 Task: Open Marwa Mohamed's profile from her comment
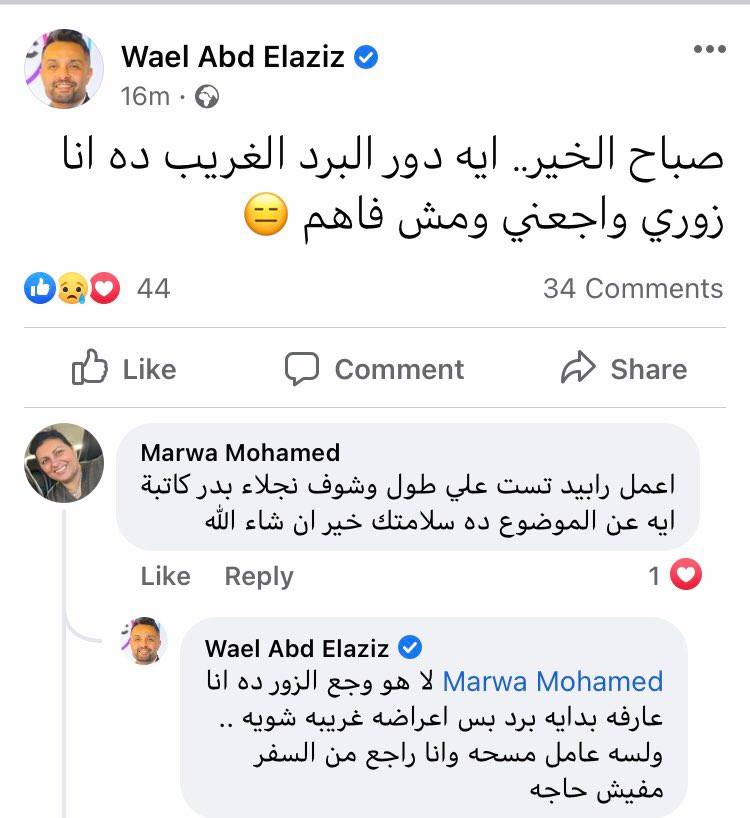pos(240,453)
